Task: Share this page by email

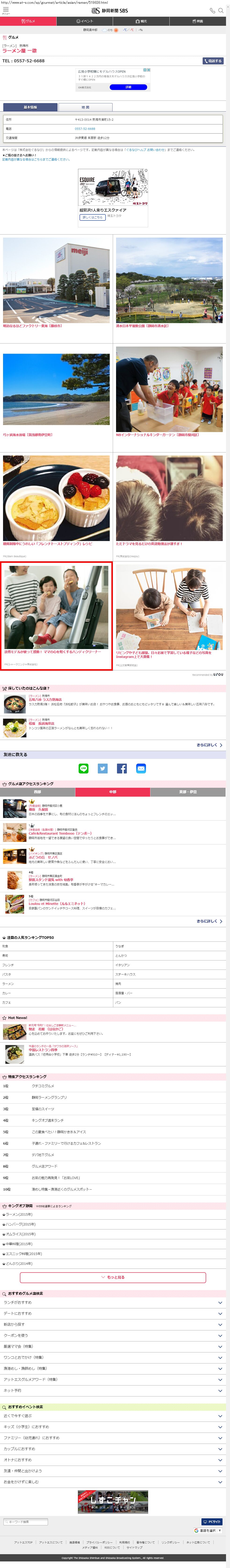Action: 141,769
